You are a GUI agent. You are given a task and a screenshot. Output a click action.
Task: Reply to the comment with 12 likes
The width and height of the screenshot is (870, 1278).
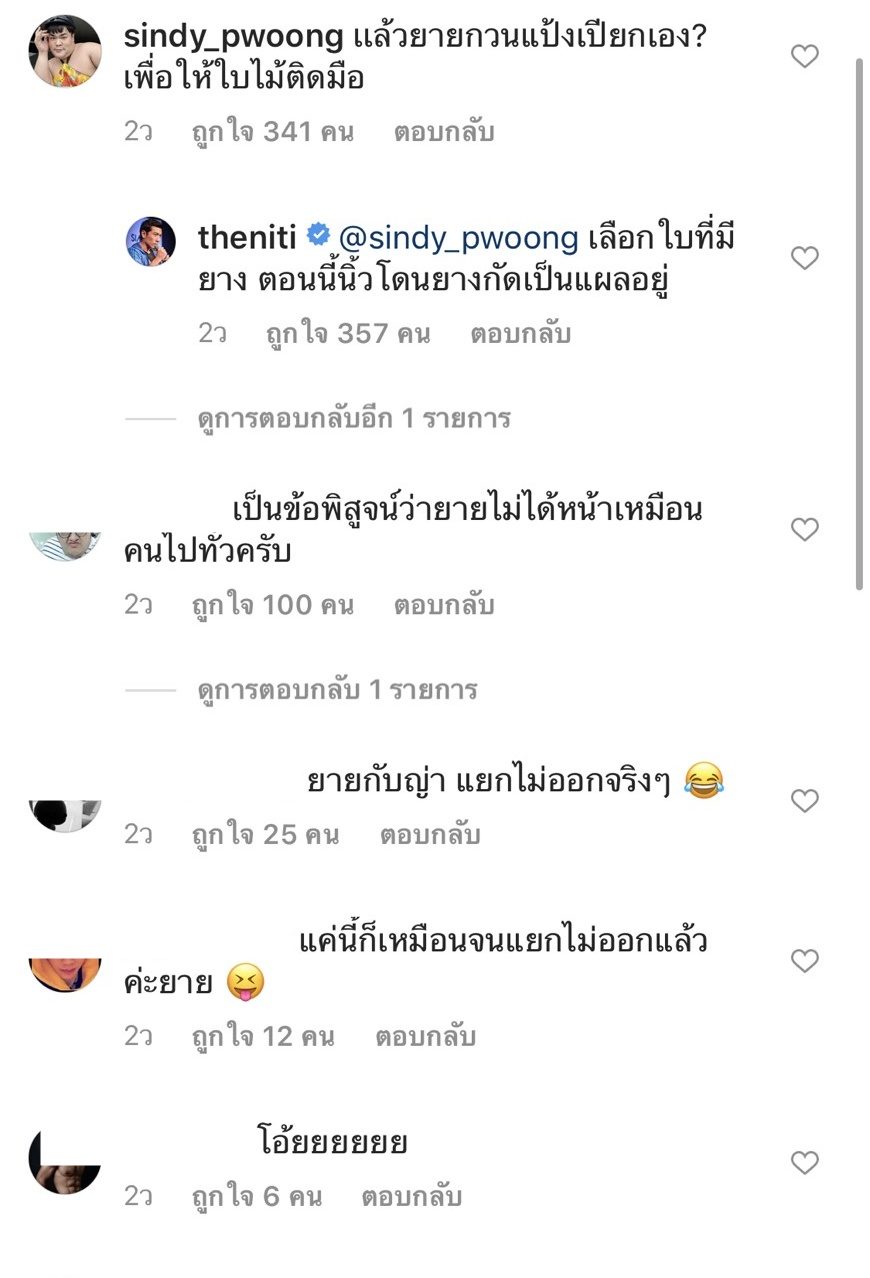[x=425, y=1037]
